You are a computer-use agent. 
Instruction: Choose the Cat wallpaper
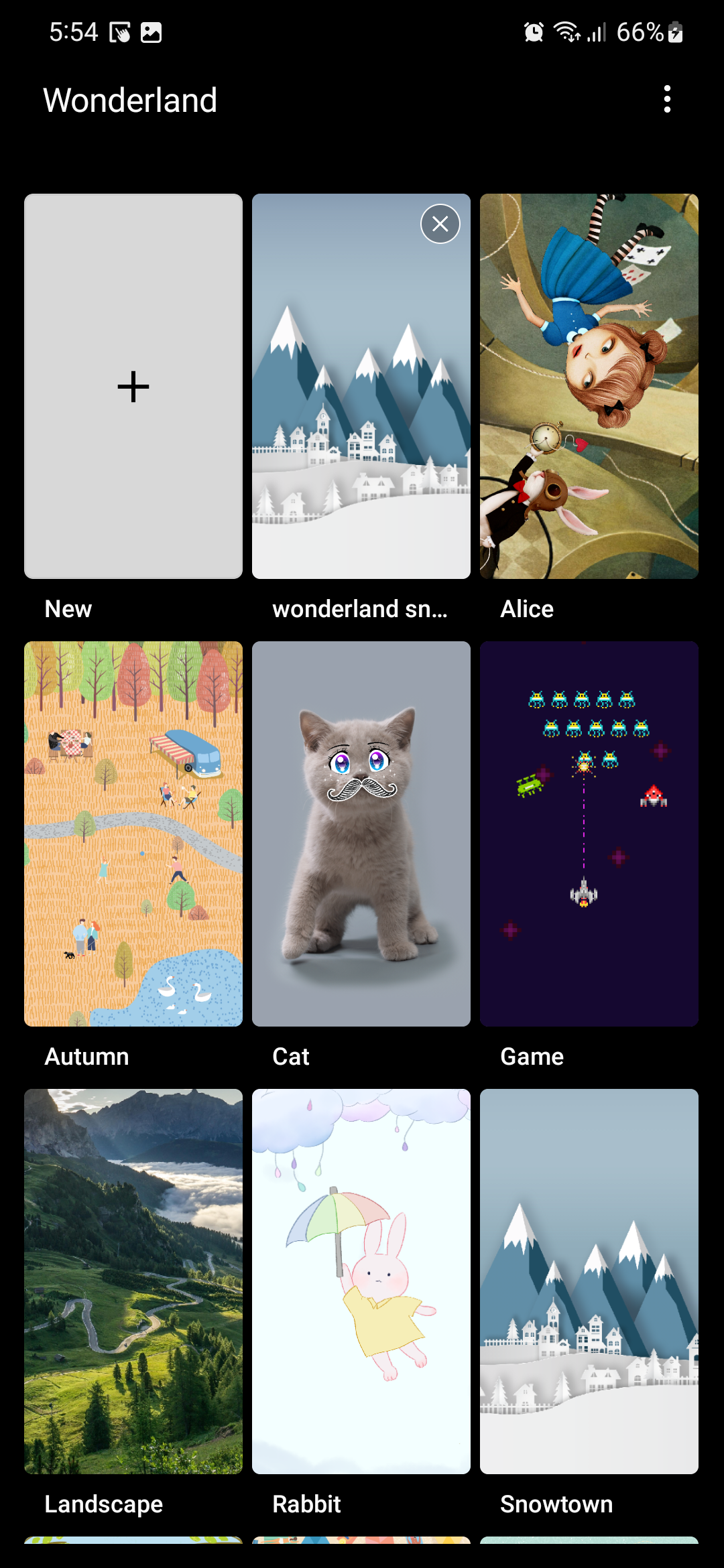click(x=361, y=834)
